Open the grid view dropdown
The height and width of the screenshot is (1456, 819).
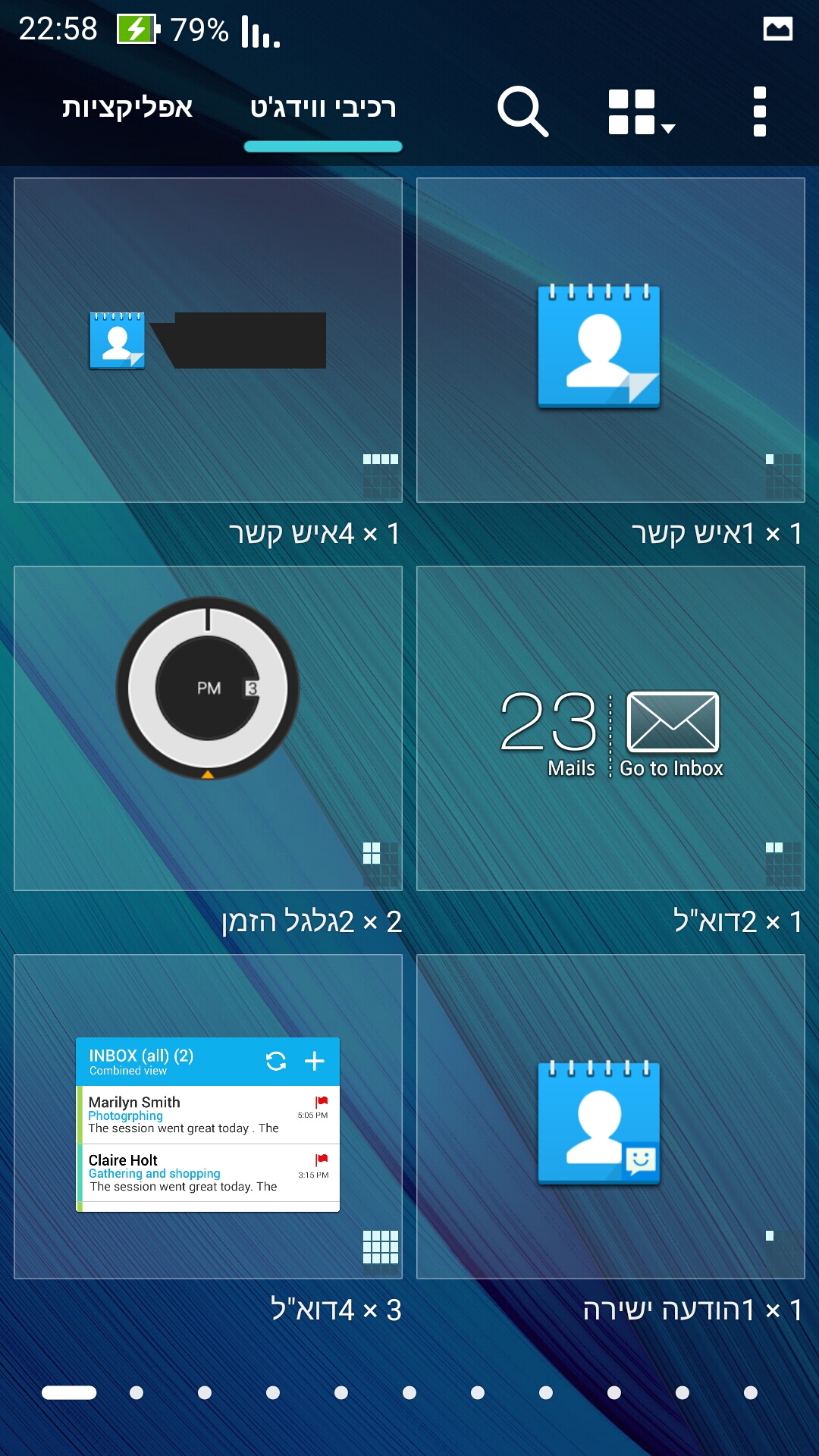[x=641, y=111]
